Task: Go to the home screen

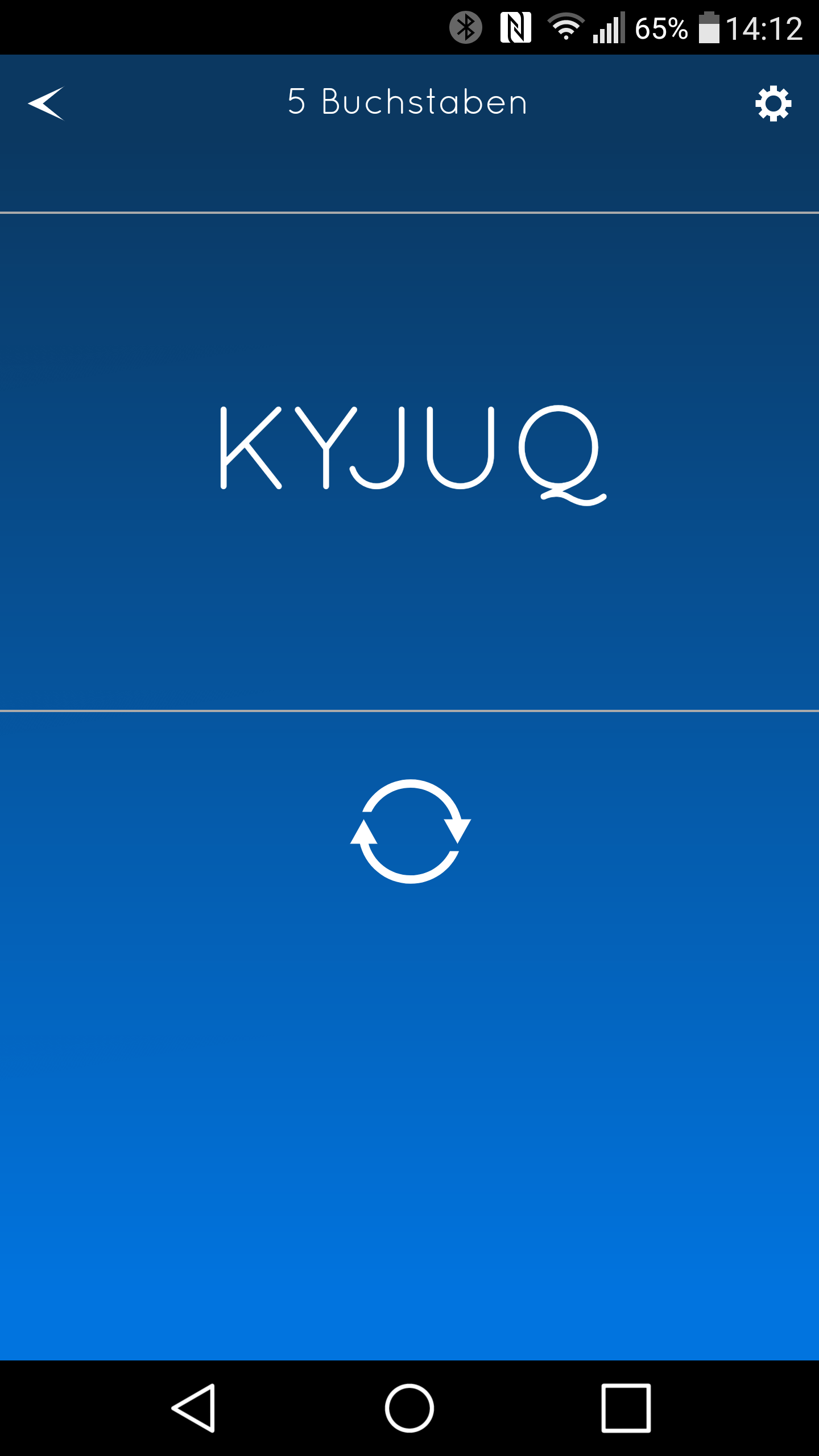Action: point(409,1408)
